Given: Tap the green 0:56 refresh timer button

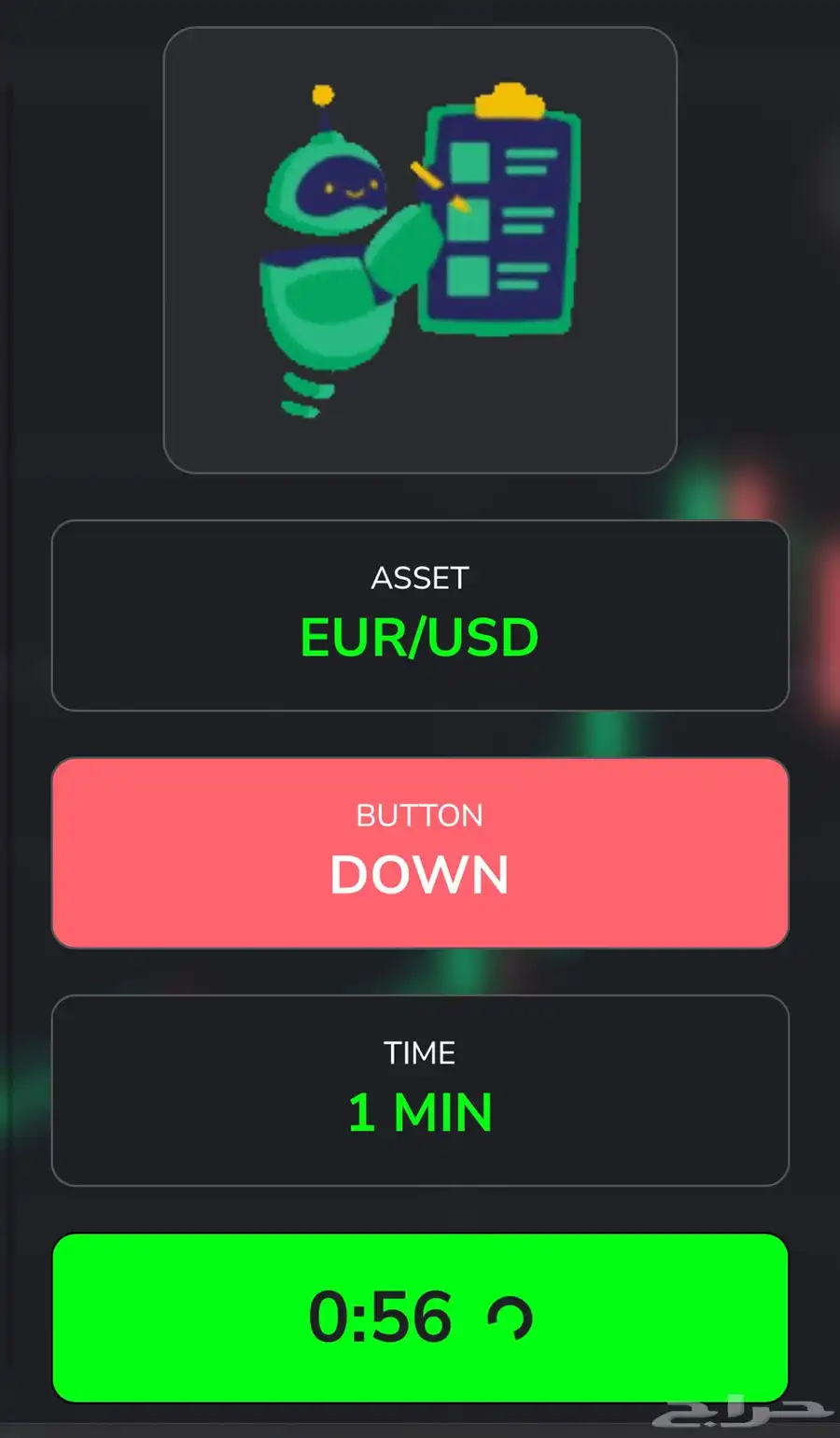Looking at the screenshot, I should pyautogui.click(x=420, y=1318).
